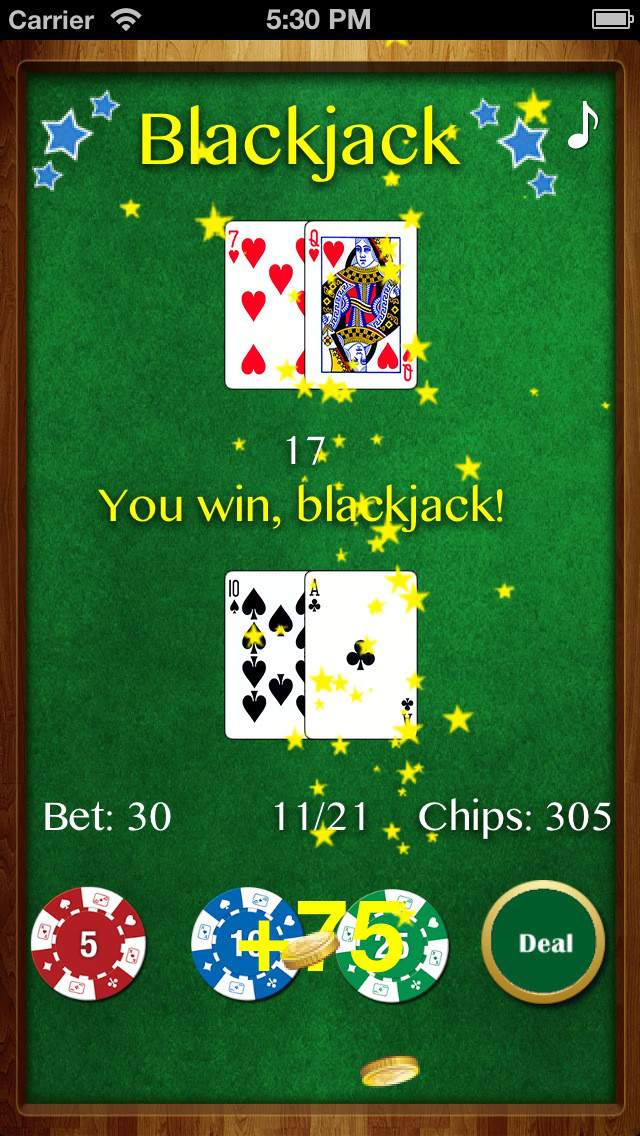This screenshot has height=1136, width=640.
Task: Select the green 25 chip
Action: tap(391, 945)
